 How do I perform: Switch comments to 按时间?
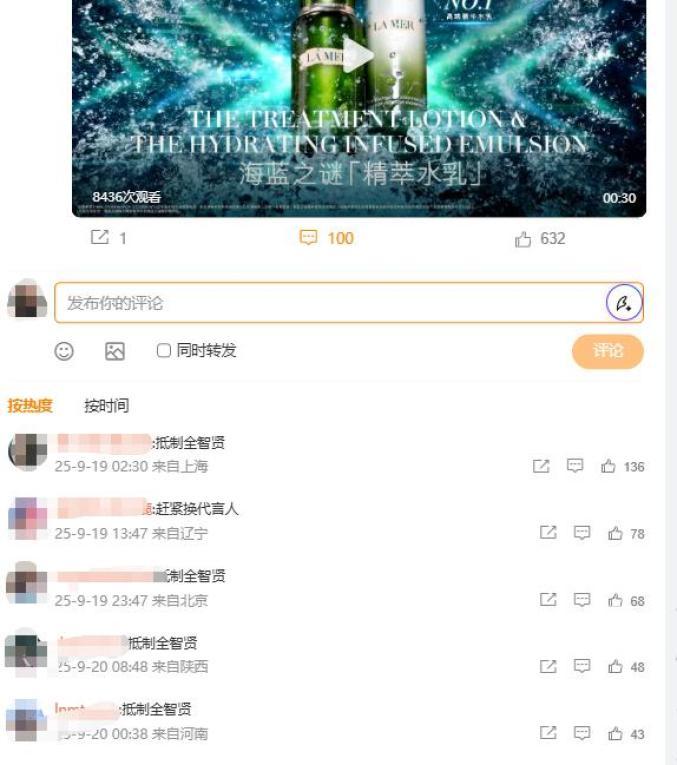106,406
